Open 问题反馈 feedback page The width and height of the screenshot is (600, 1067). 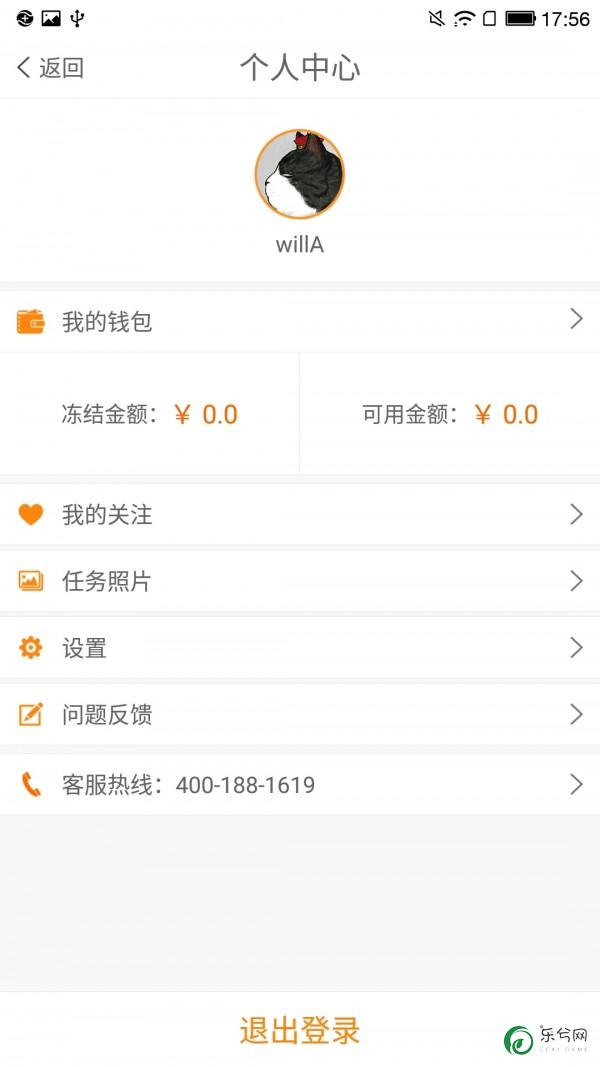pos(300,715)
